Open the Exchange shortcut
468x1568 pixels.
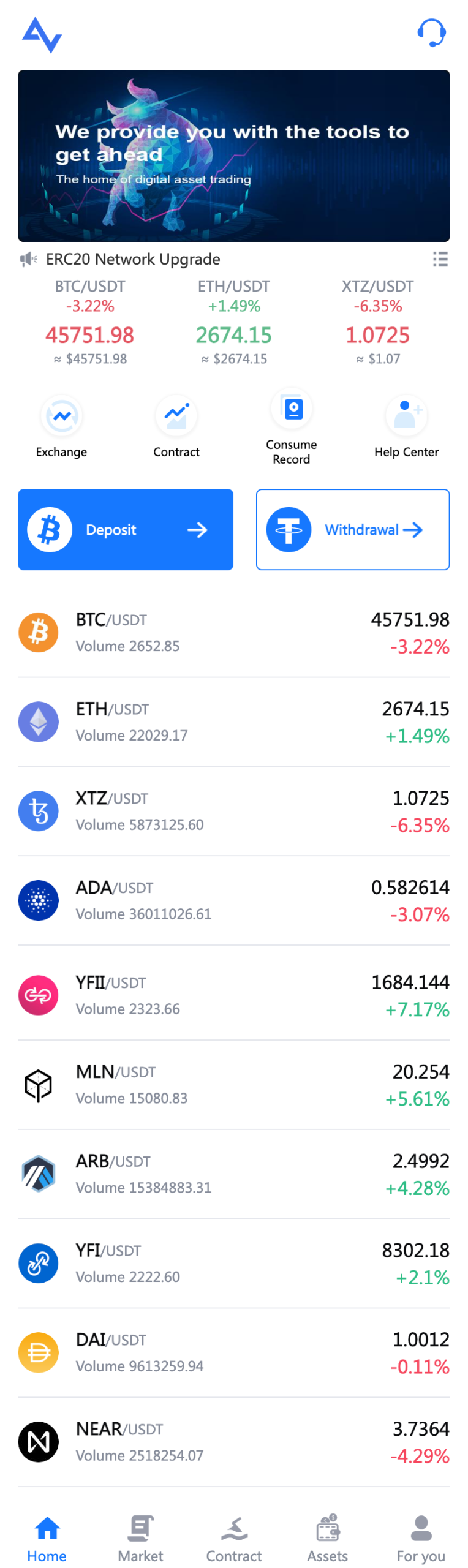click(61, 426)
